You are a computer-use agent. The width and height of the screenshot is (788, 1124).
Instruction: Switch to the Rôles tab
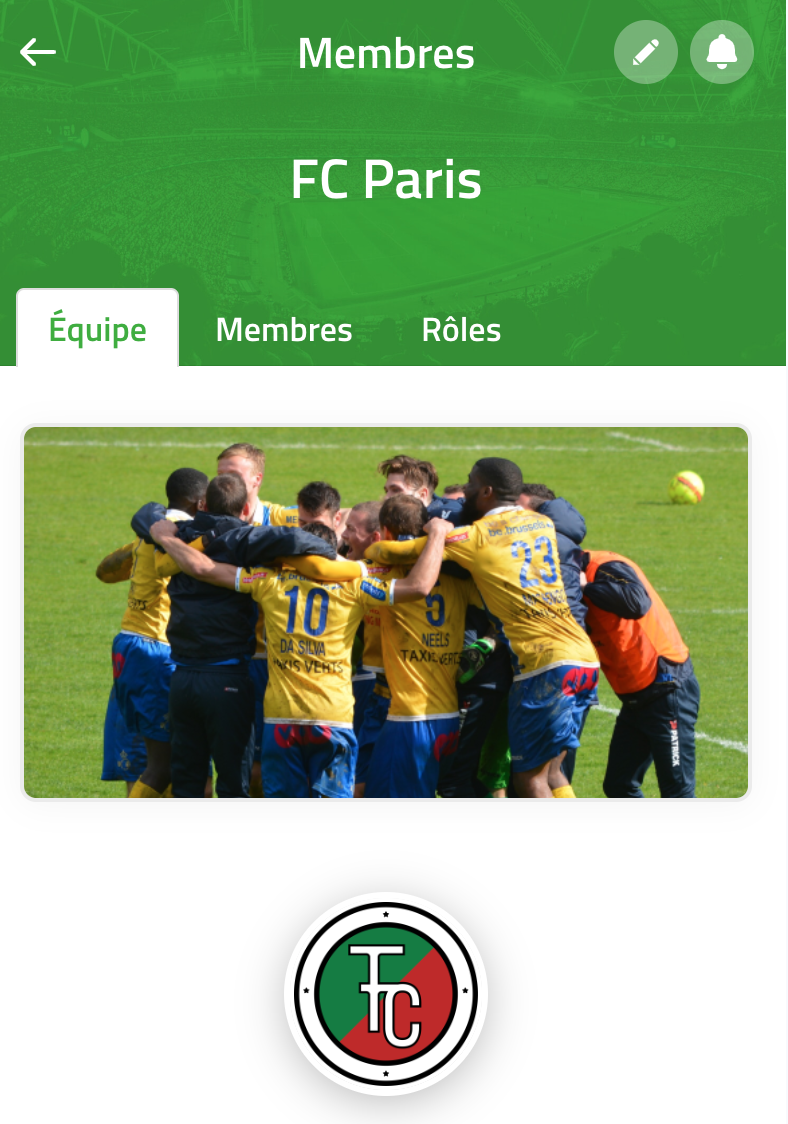coord(461,330)
